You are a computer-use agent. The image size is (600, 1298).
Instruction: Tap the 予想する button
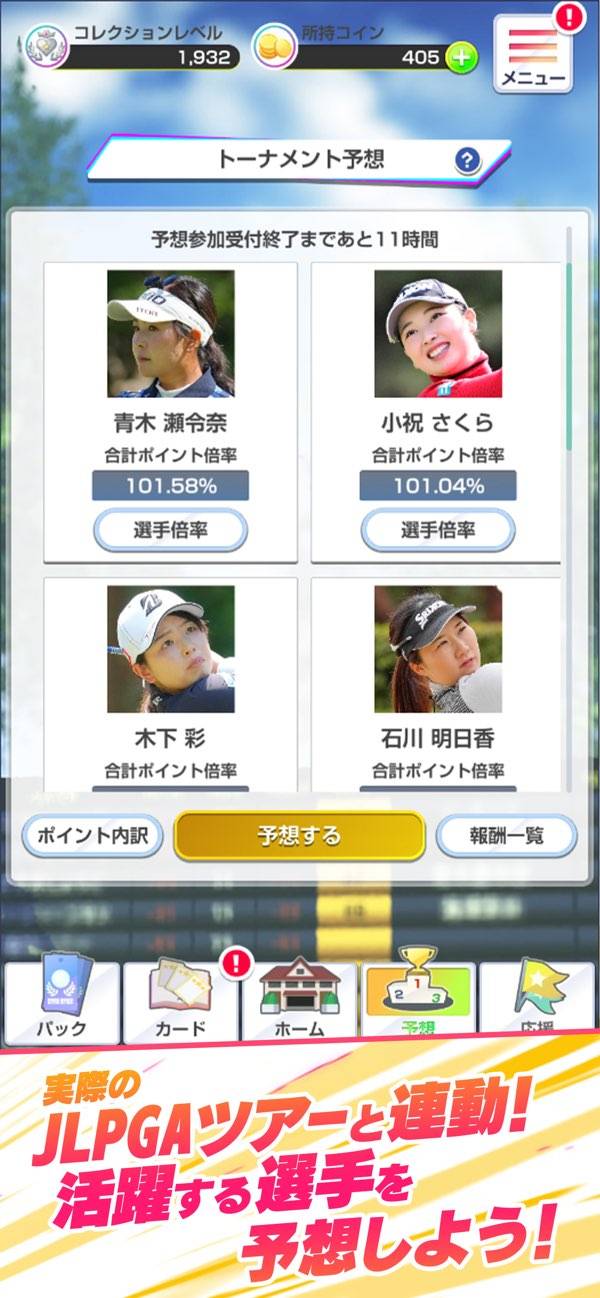coord(299,836)
